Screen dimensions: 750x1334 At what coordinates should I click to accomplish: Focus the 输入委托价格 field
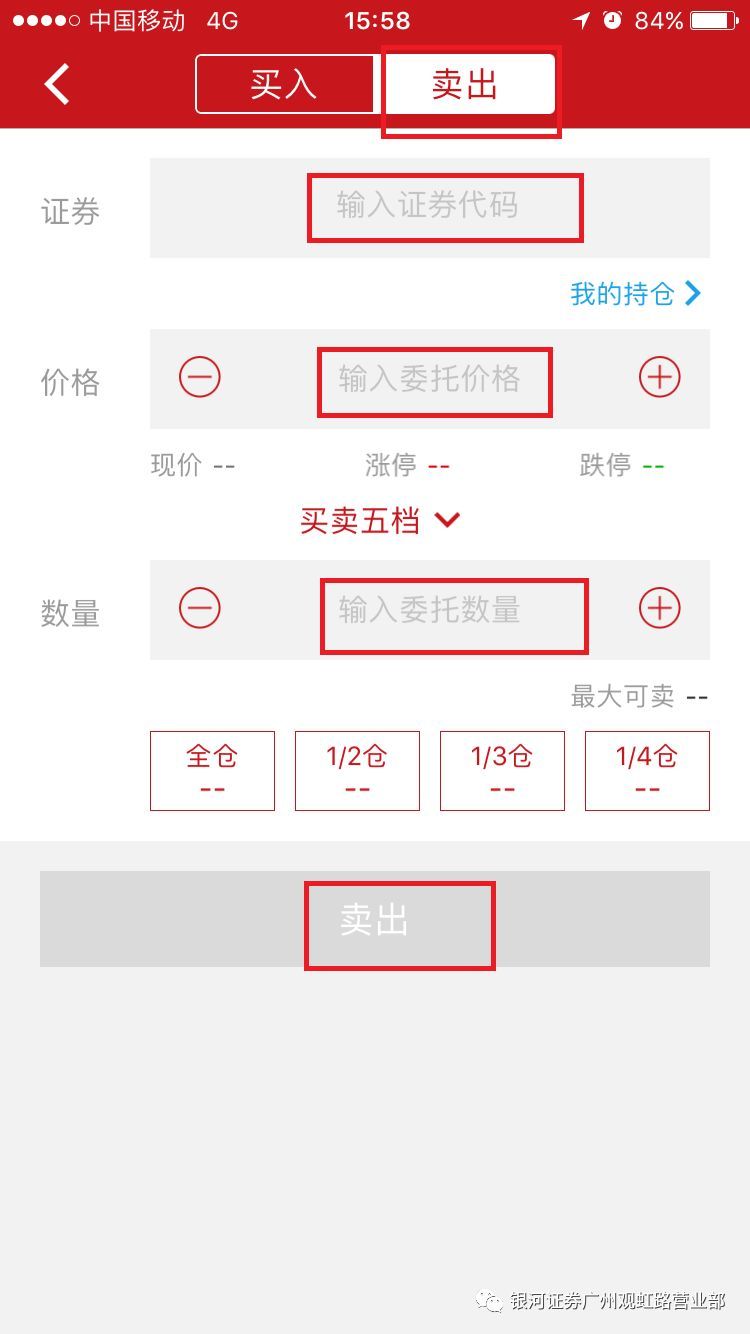point(430,379)
